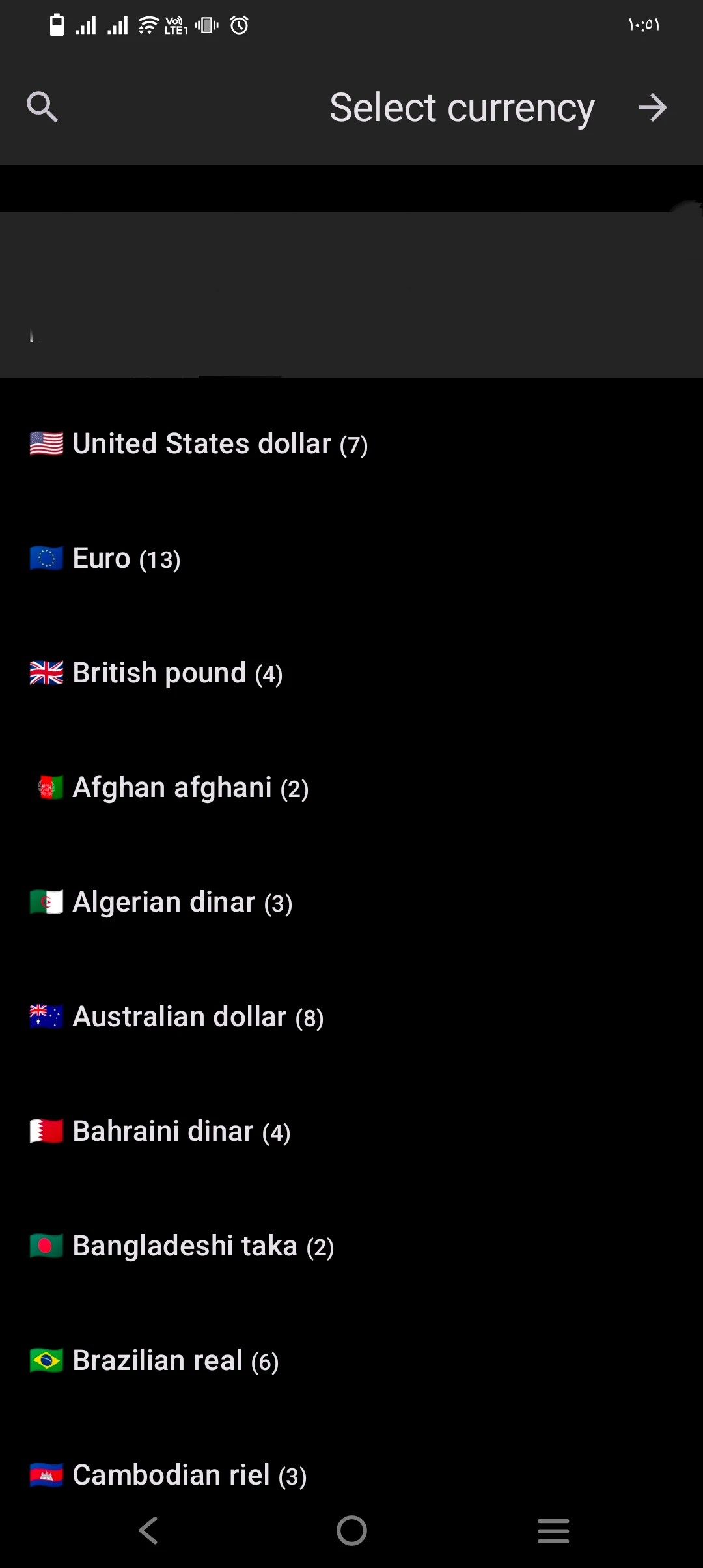Select Afghan afghani
This screenshot has height=1568, width=703.
(171, 788)
